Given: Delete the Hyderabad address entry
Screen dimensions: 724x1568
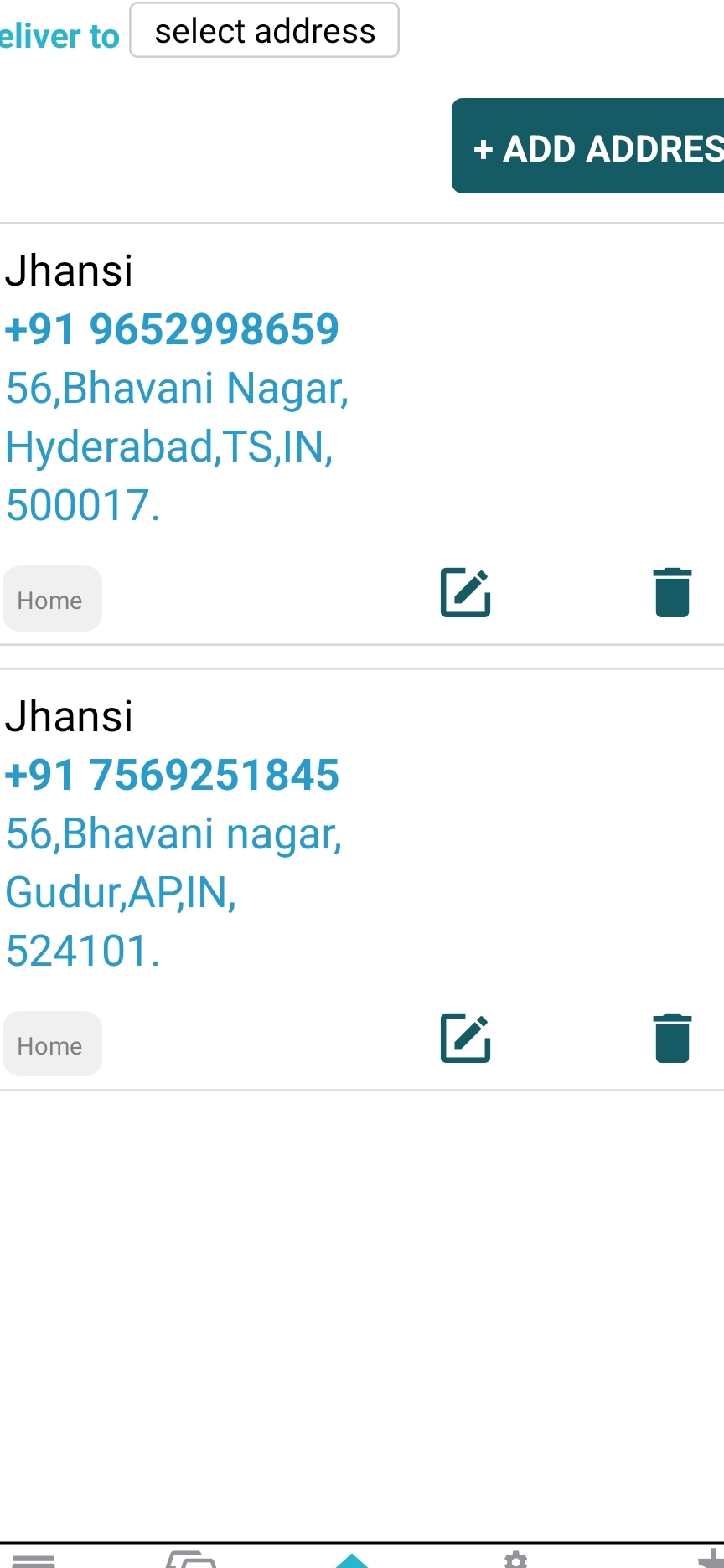Looking at the screenshot, I should (x=672, y=593).
